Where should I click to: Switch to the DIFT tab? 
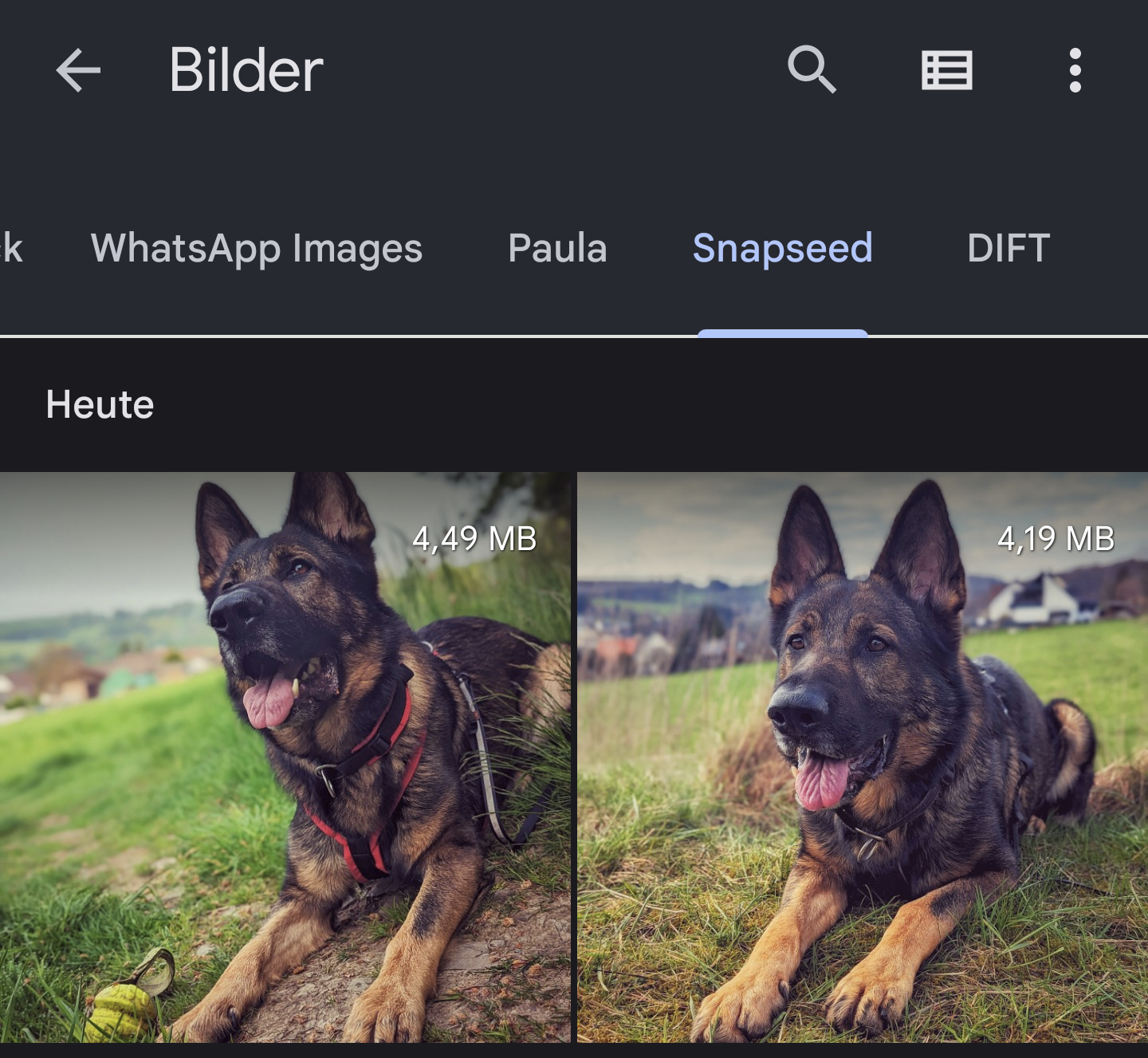(x=1008, y=249)
